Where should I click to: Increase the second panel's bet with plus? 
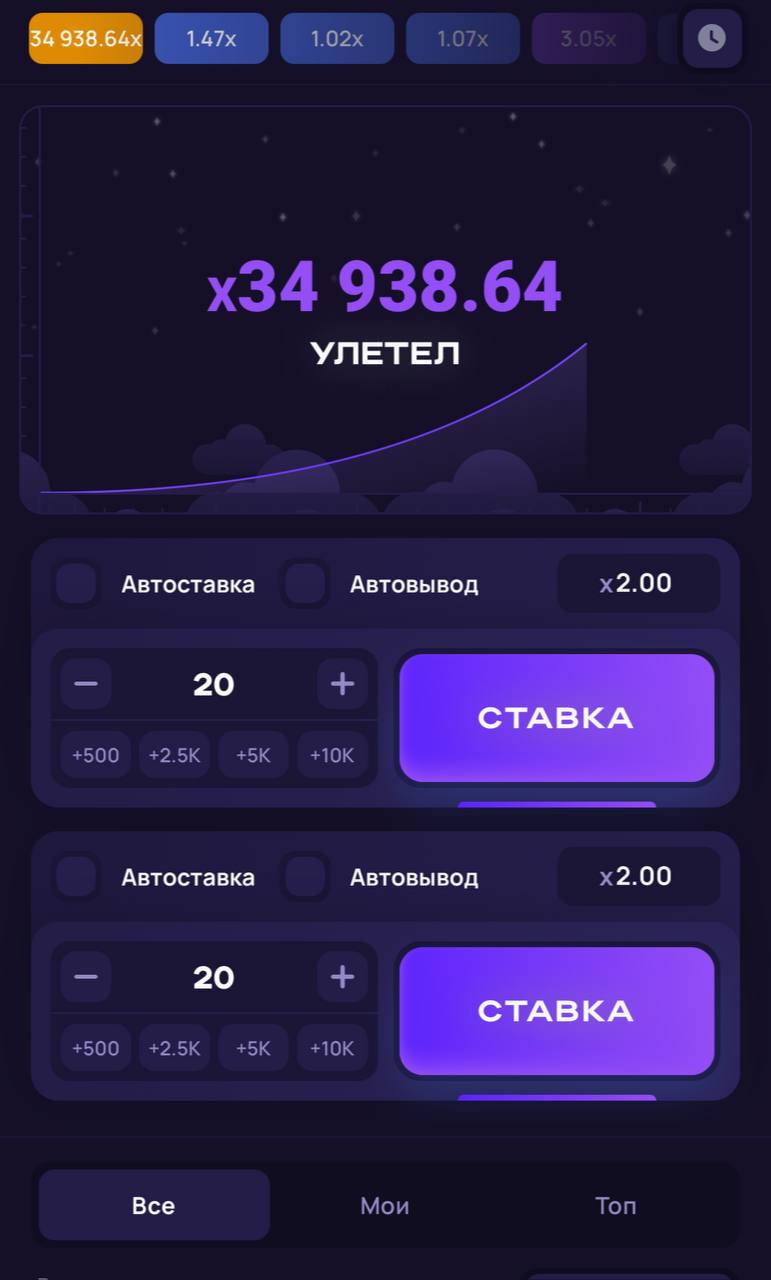pyautogui.click(x=342, y=977)
